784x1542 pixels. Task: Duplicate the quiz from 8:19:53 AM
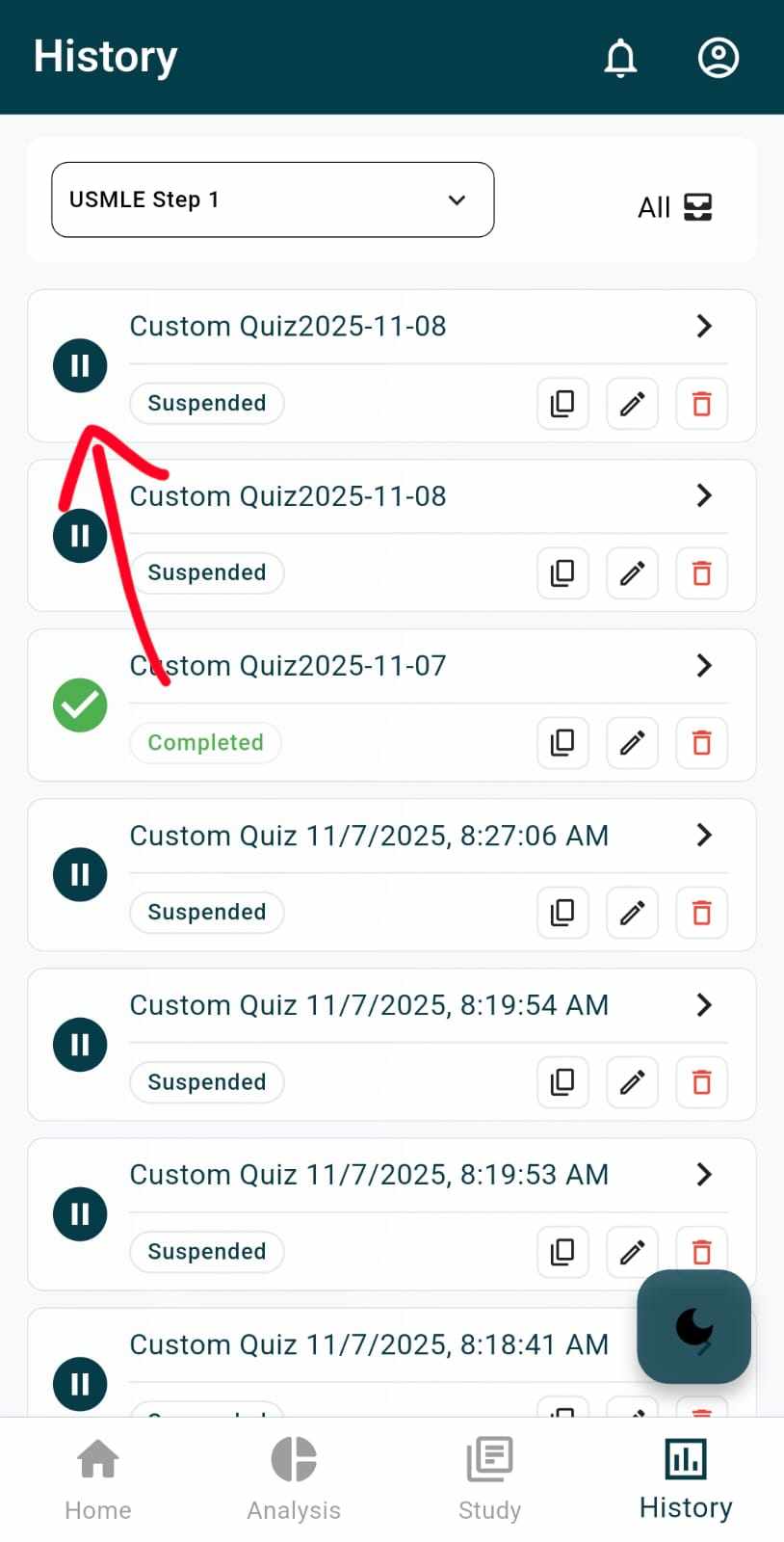coord(562,1252)
